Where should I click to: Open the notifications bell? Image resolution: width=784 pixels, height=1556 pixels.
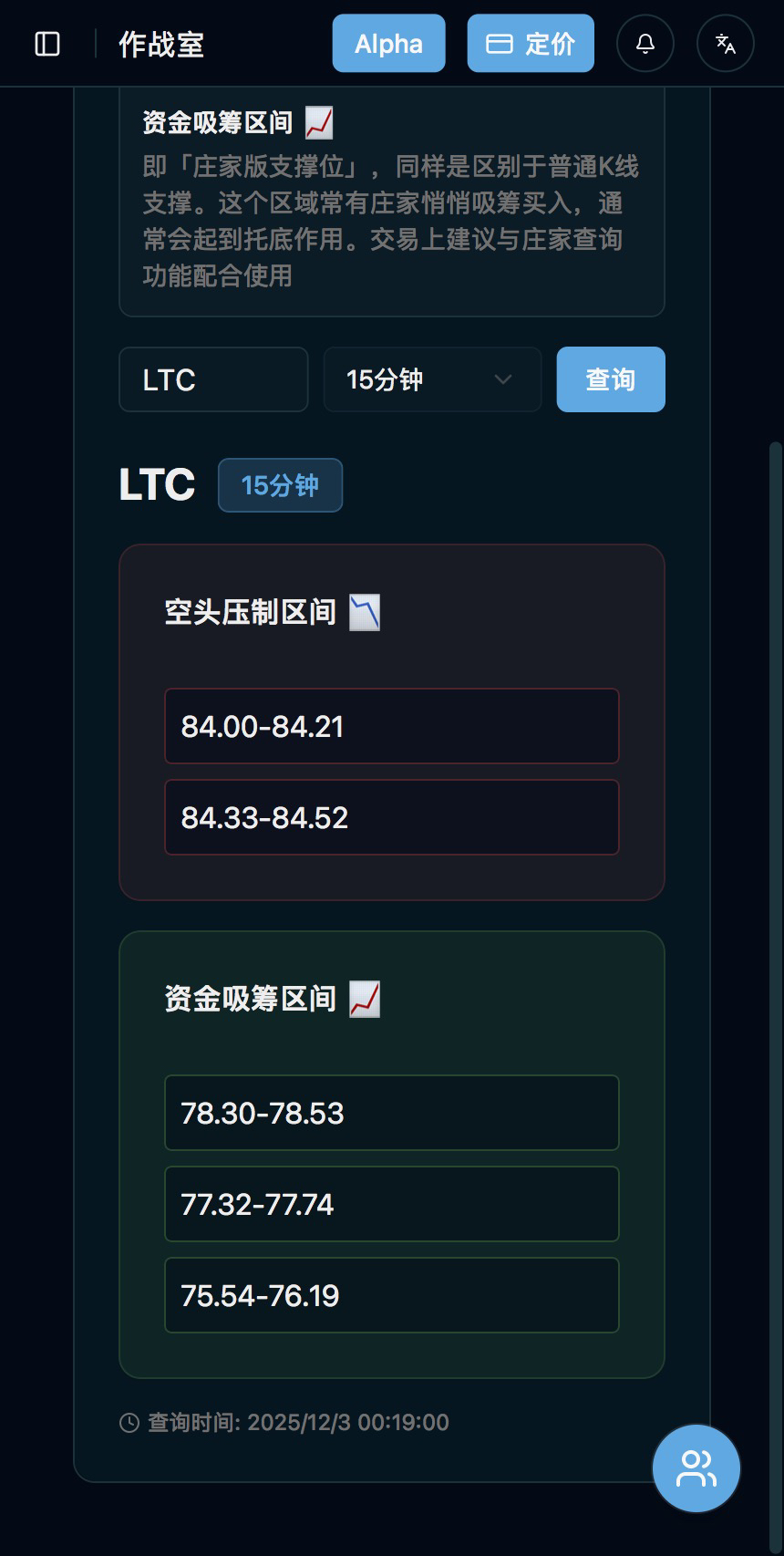645,44
